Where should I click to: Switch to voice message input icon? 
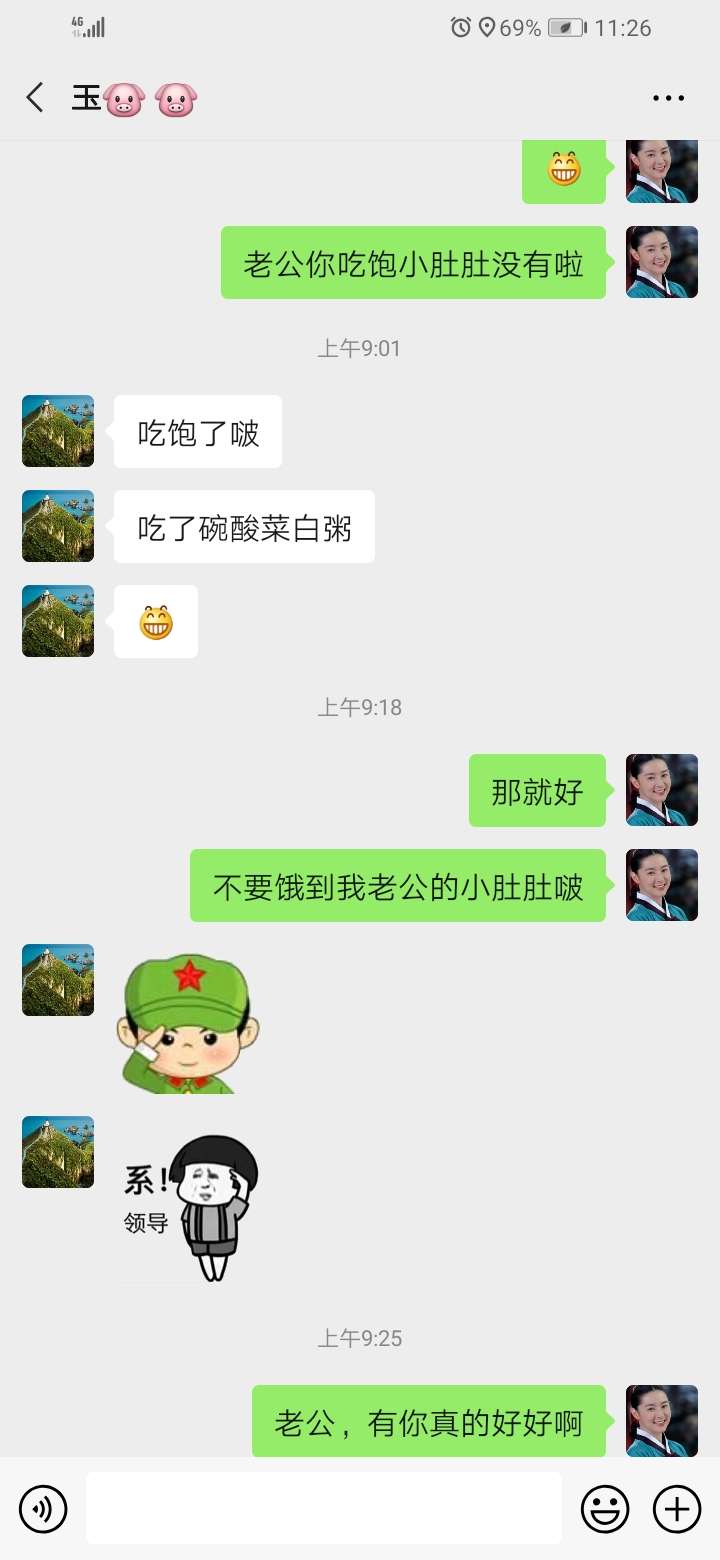tap(42, 1508)
